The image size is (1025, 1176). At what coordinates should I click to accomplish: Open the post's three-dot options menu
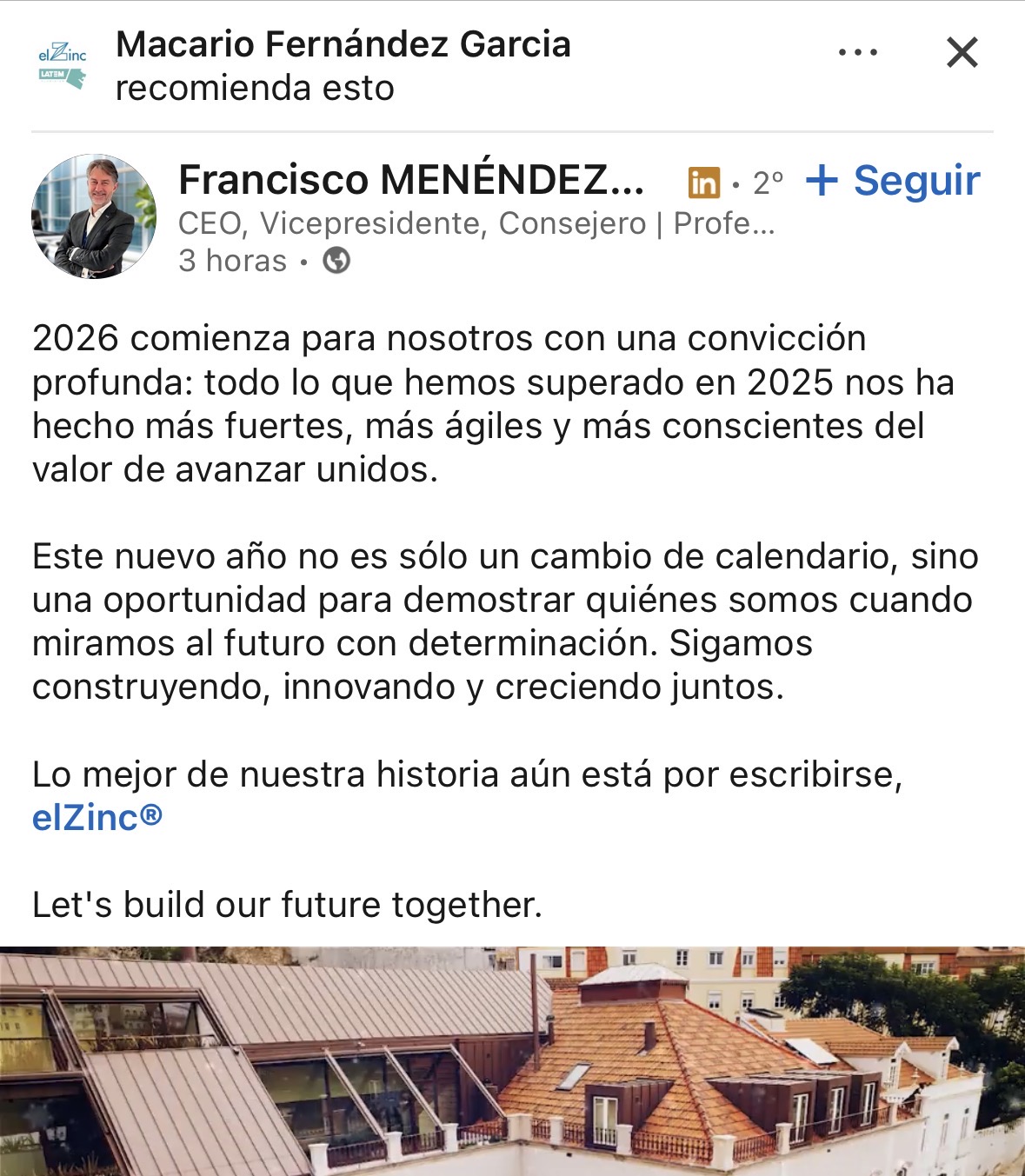pos(857,53)
